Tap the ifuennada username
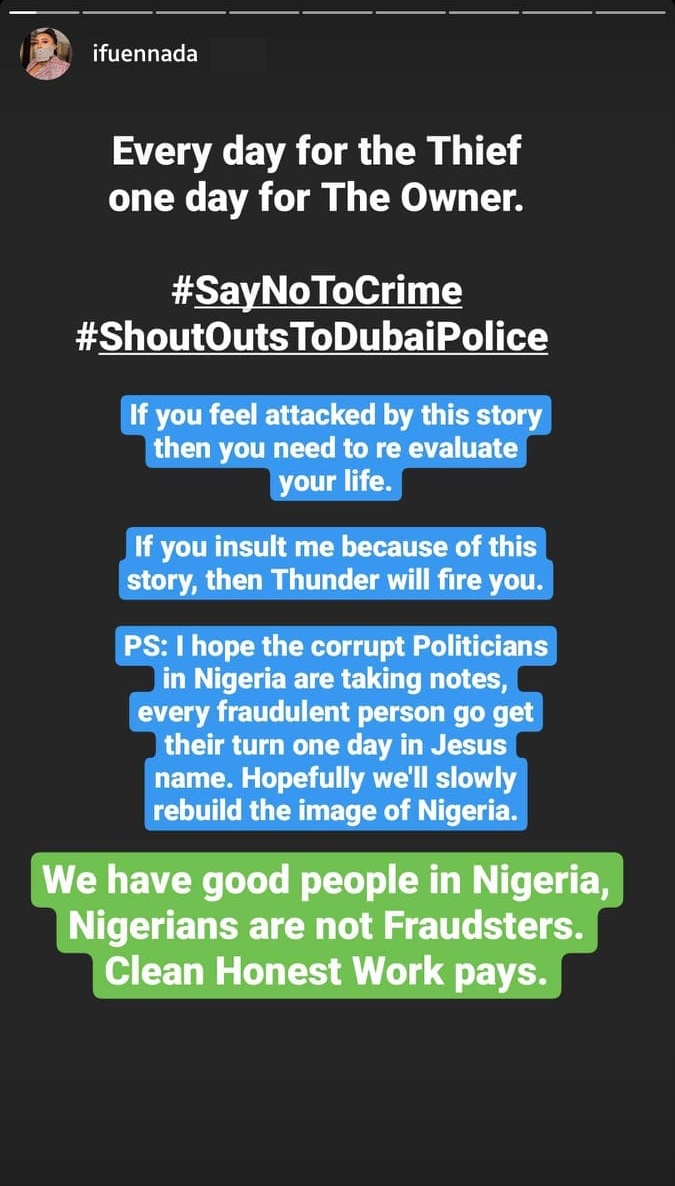The image size is (675, 1186). [x=145, y=55]
